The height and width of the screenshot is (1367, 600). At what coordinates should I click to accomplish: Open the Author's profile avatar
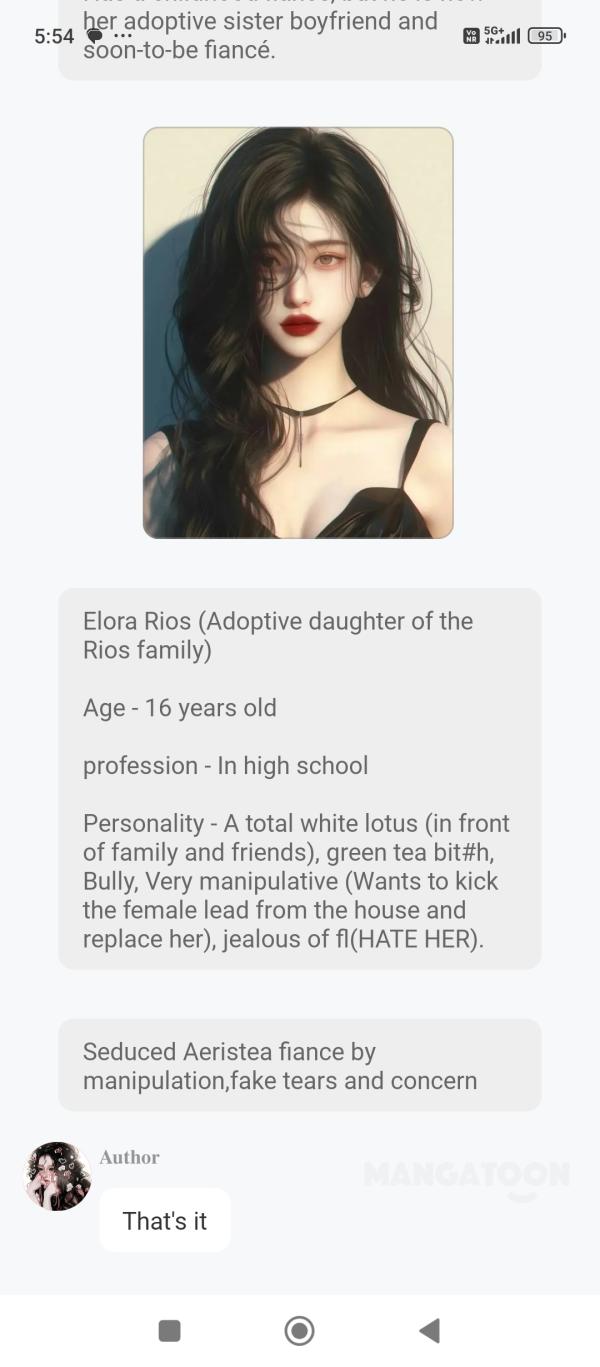click(58, 1176)
